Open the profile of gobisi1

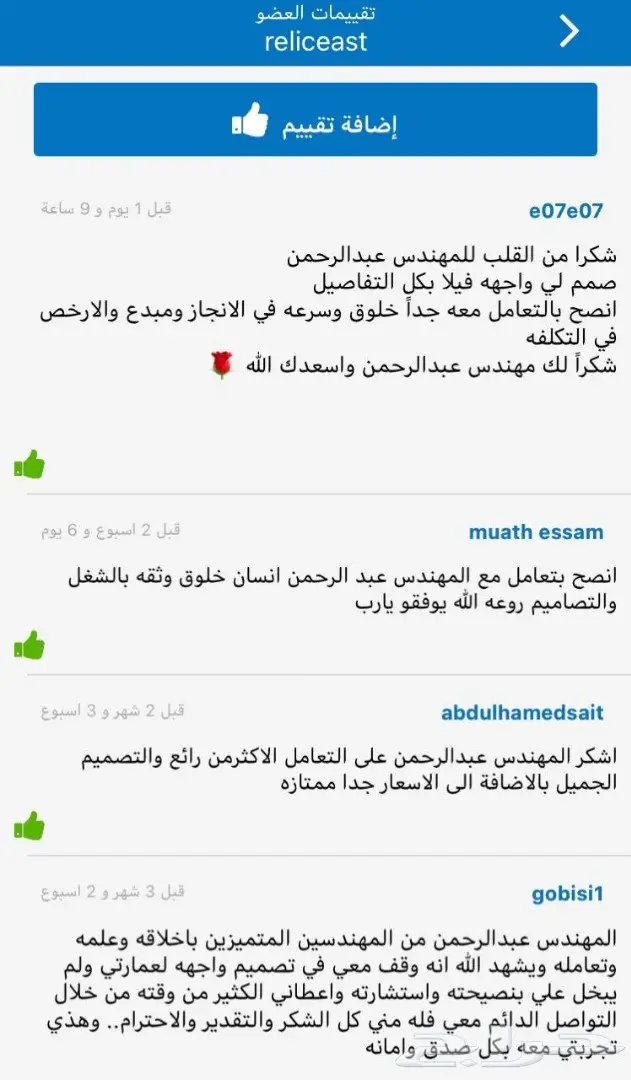pos(567,893)
